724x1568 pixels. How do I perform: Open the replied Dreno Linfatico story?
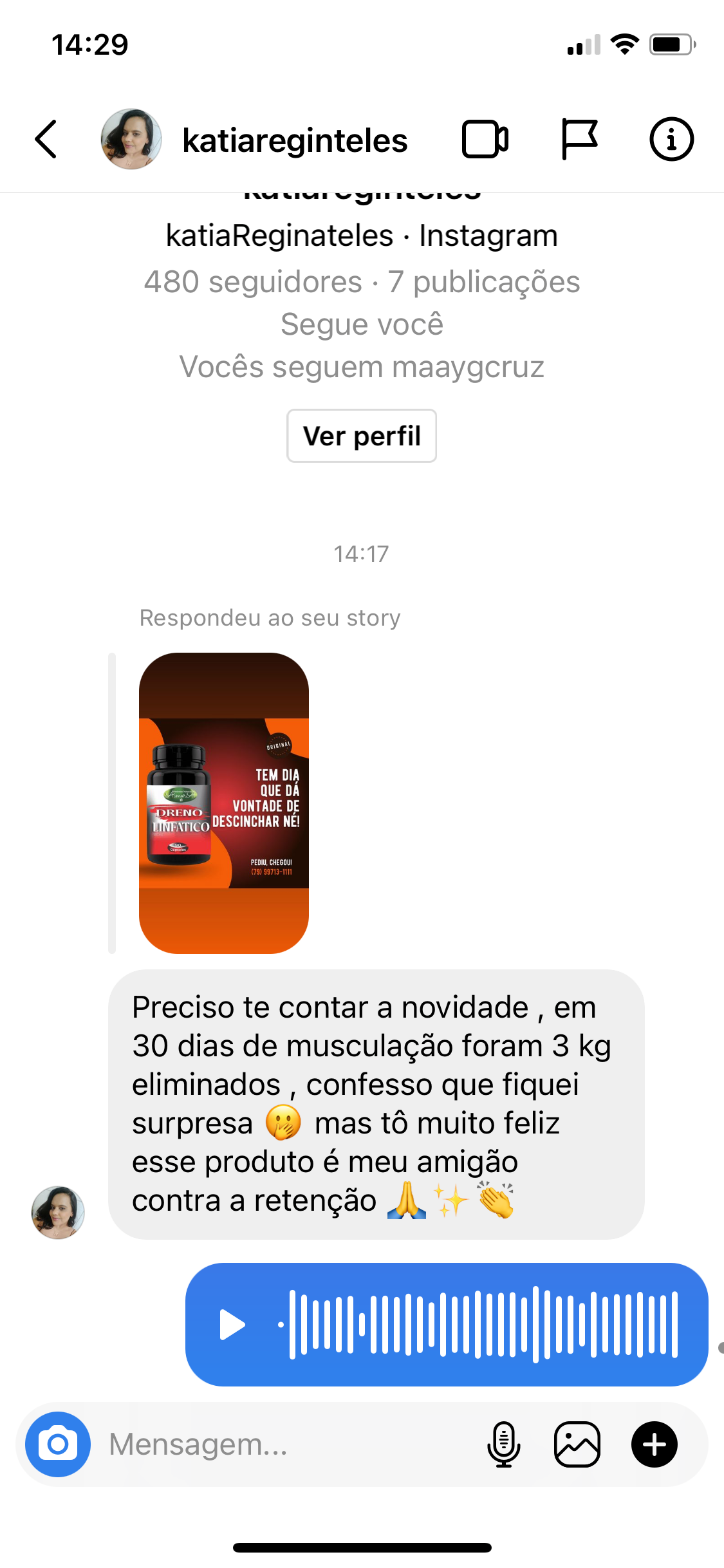point(224,803)
